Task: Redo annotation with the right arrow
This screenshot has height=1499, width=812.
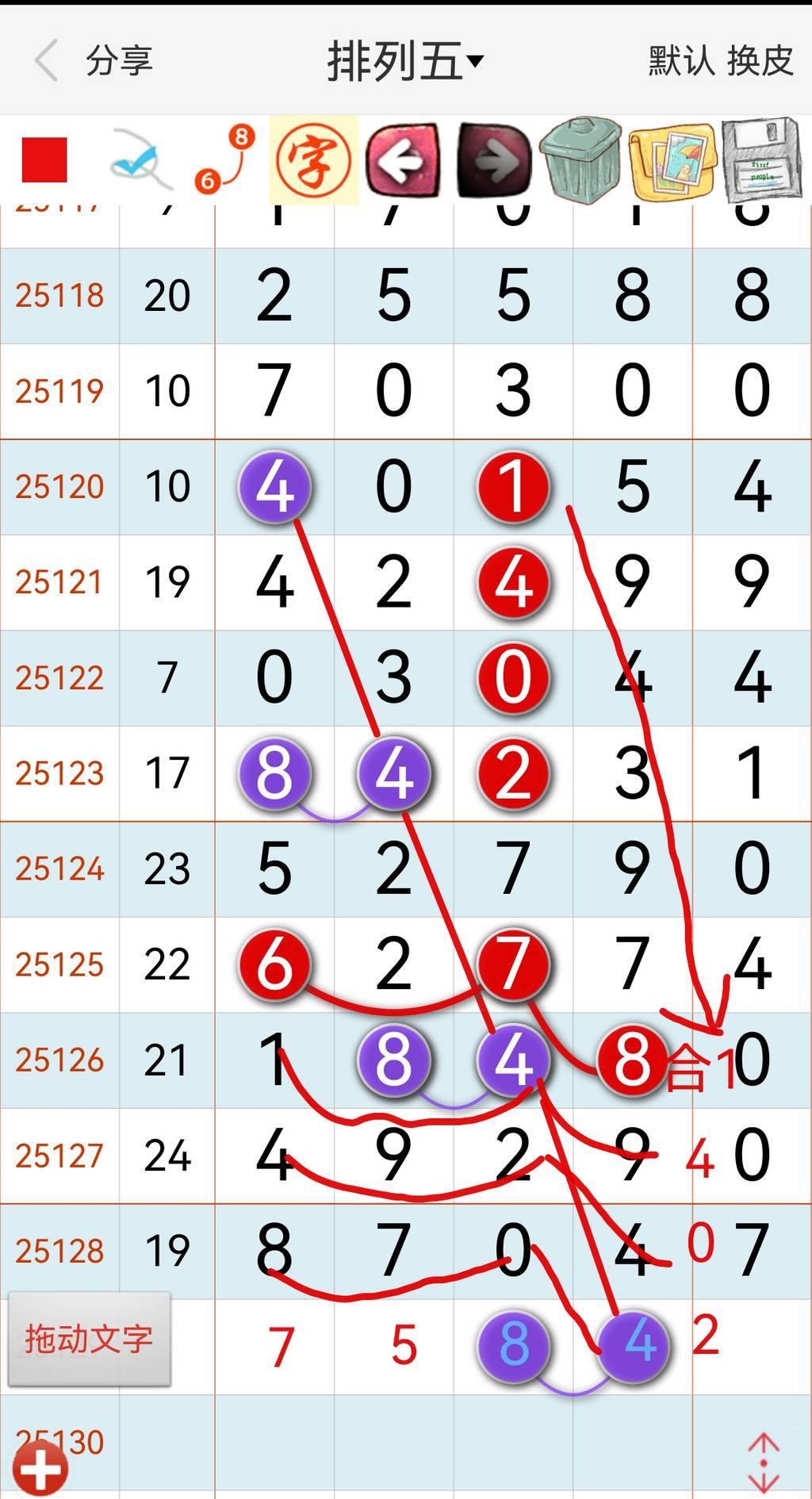Action: 492,159
